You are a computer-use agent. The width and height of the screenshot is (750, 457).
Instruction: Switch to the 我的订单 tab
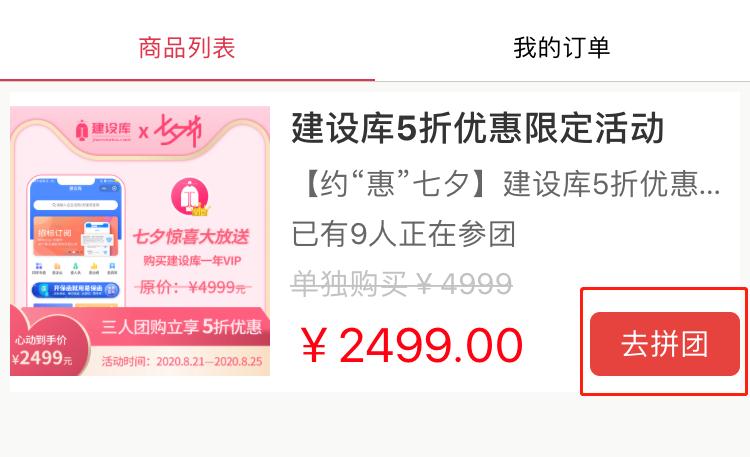coord(561,47)
